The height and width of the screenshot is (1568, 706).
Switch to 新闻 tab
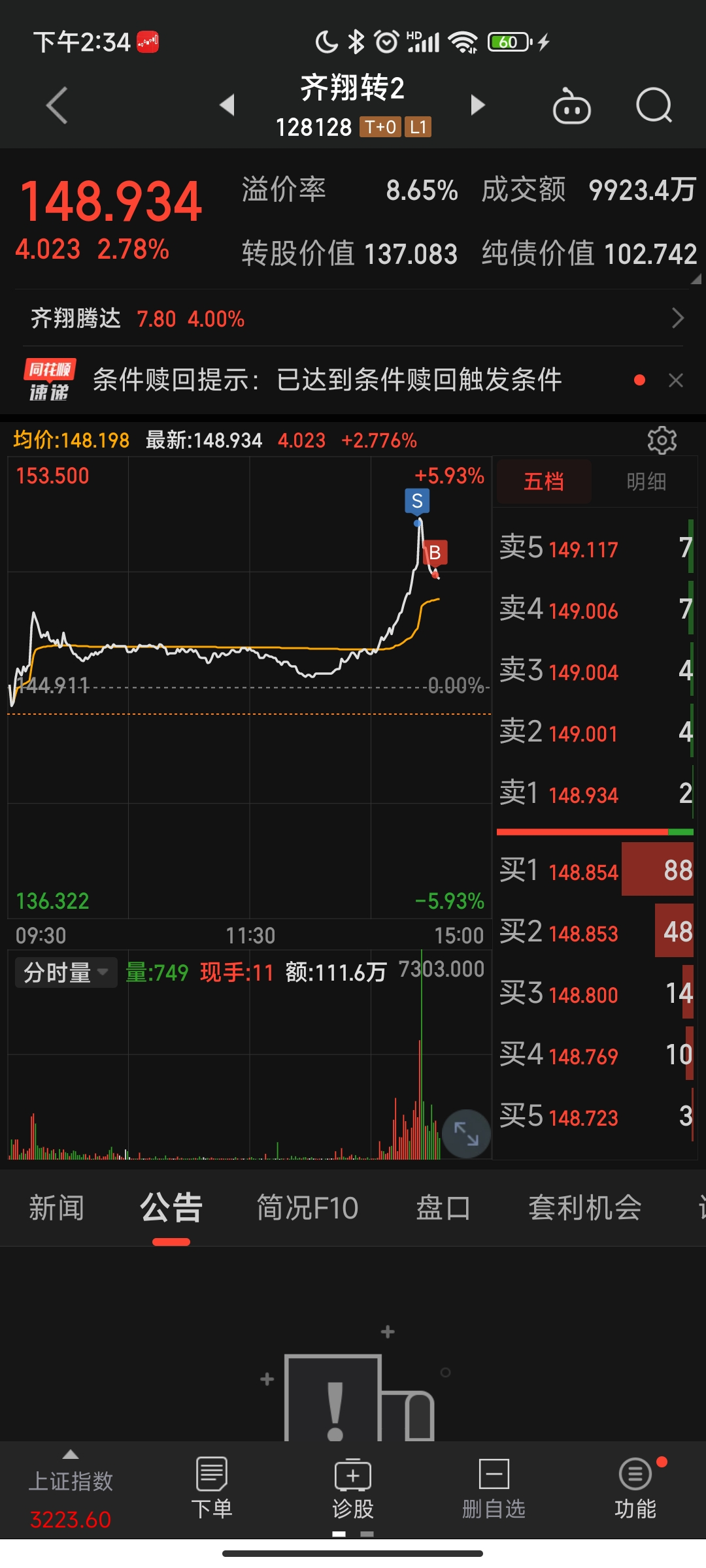pyautogui.click(x=57, y=1208)
